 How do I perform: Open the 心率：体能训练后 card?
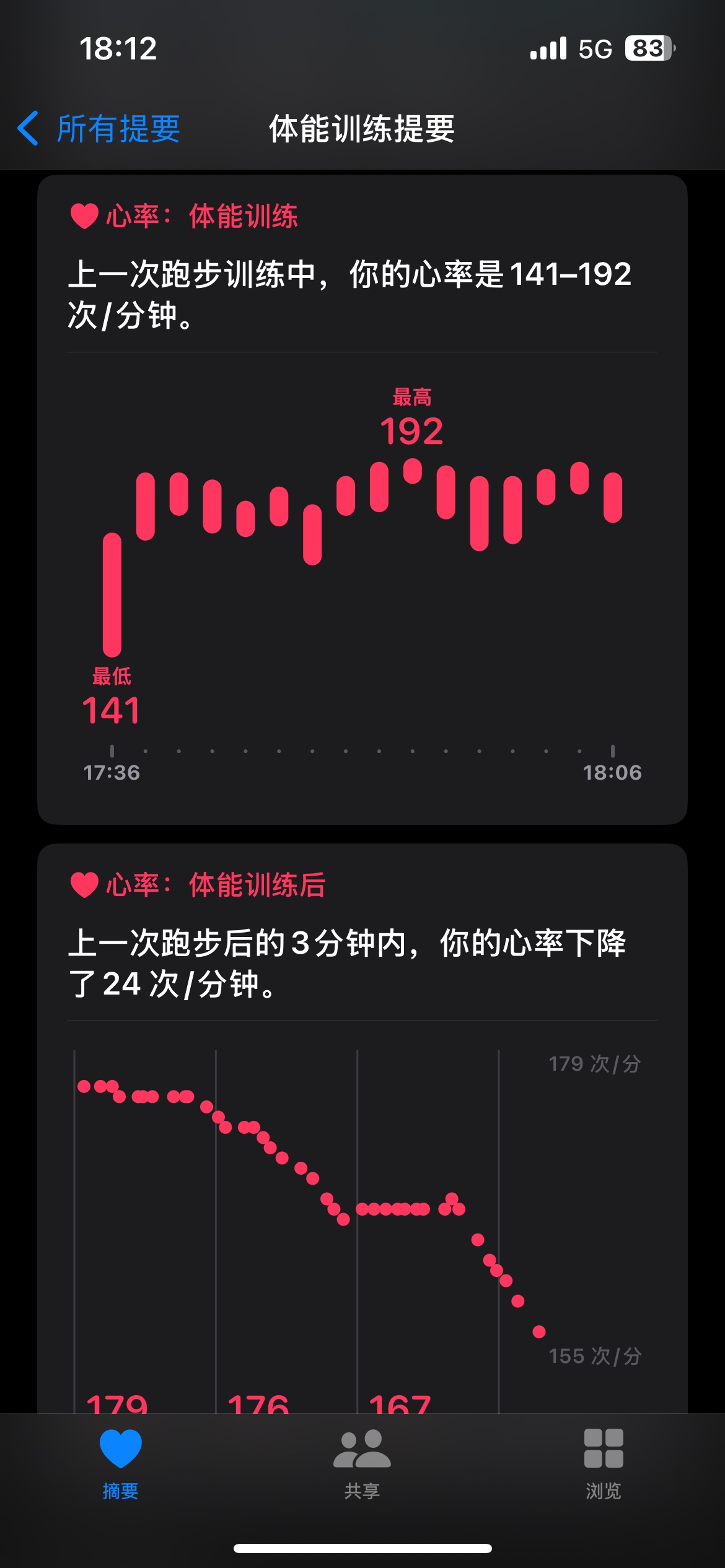pyautogui.click(x=362, y=1128)
